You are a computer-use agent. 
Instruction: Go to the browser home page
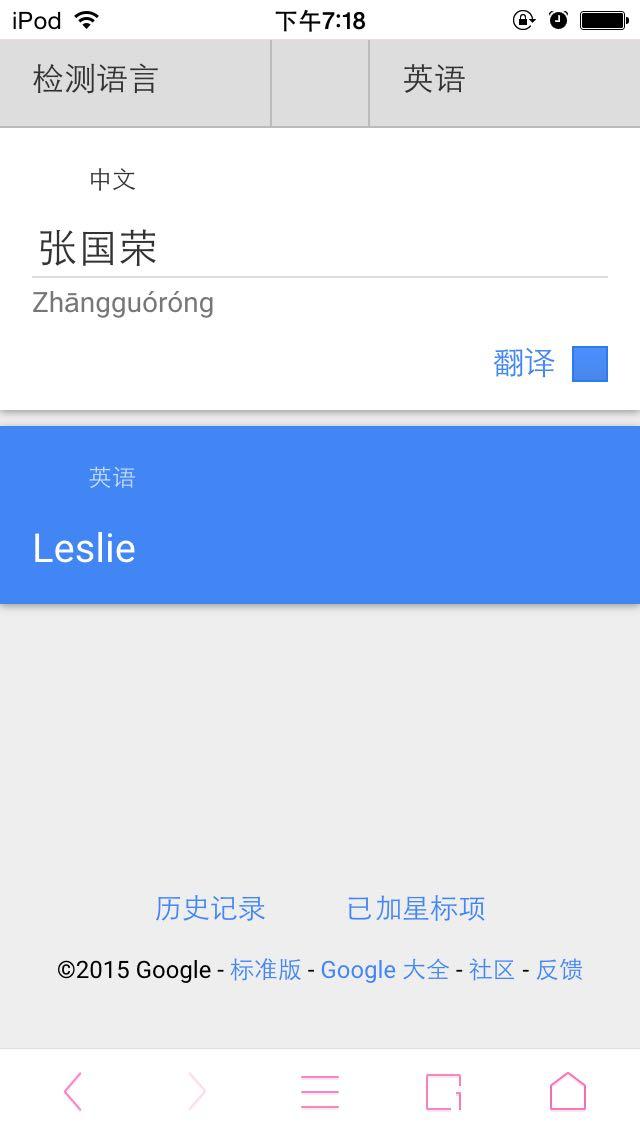coord(568,1091)
